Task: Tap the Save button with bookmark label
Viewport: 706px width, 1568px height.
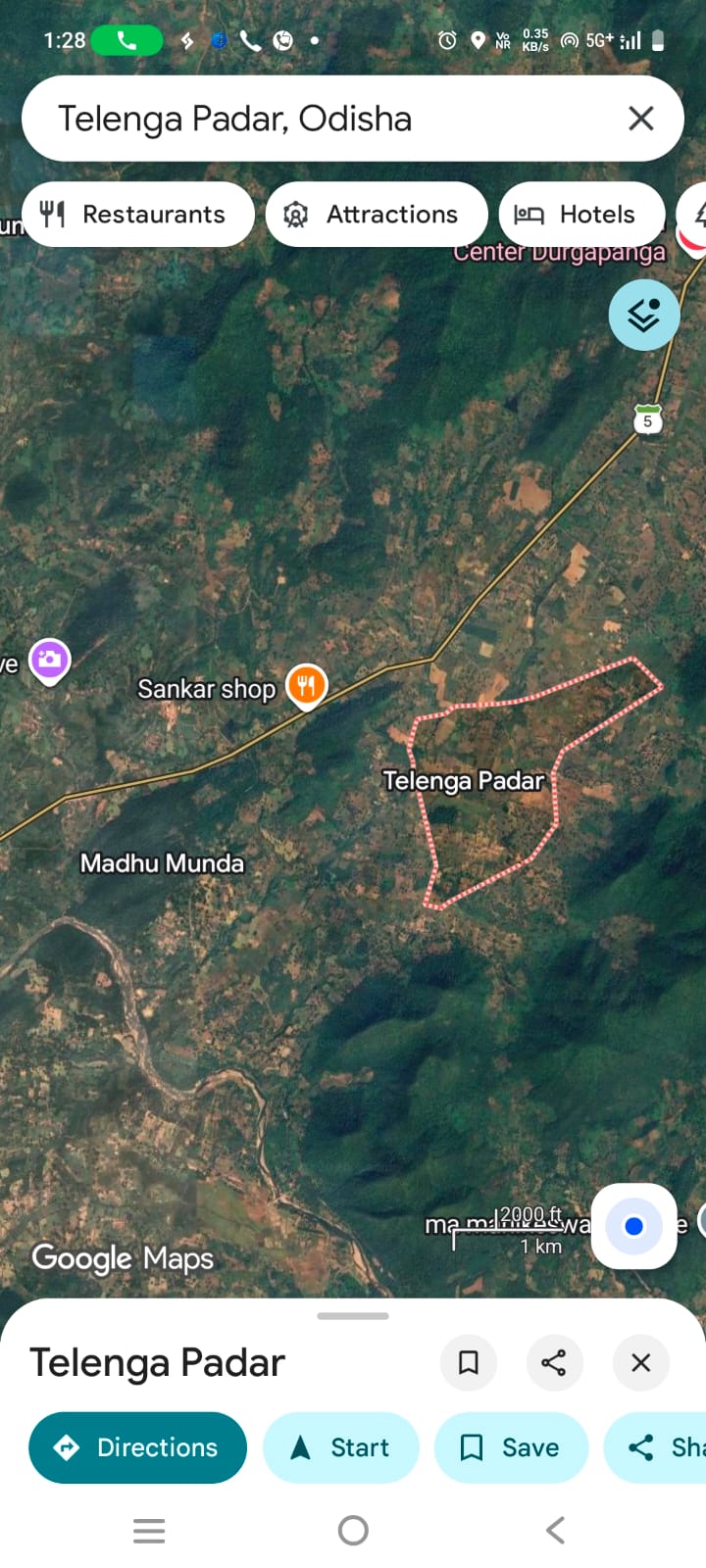Action: [x=511, y=1447]
